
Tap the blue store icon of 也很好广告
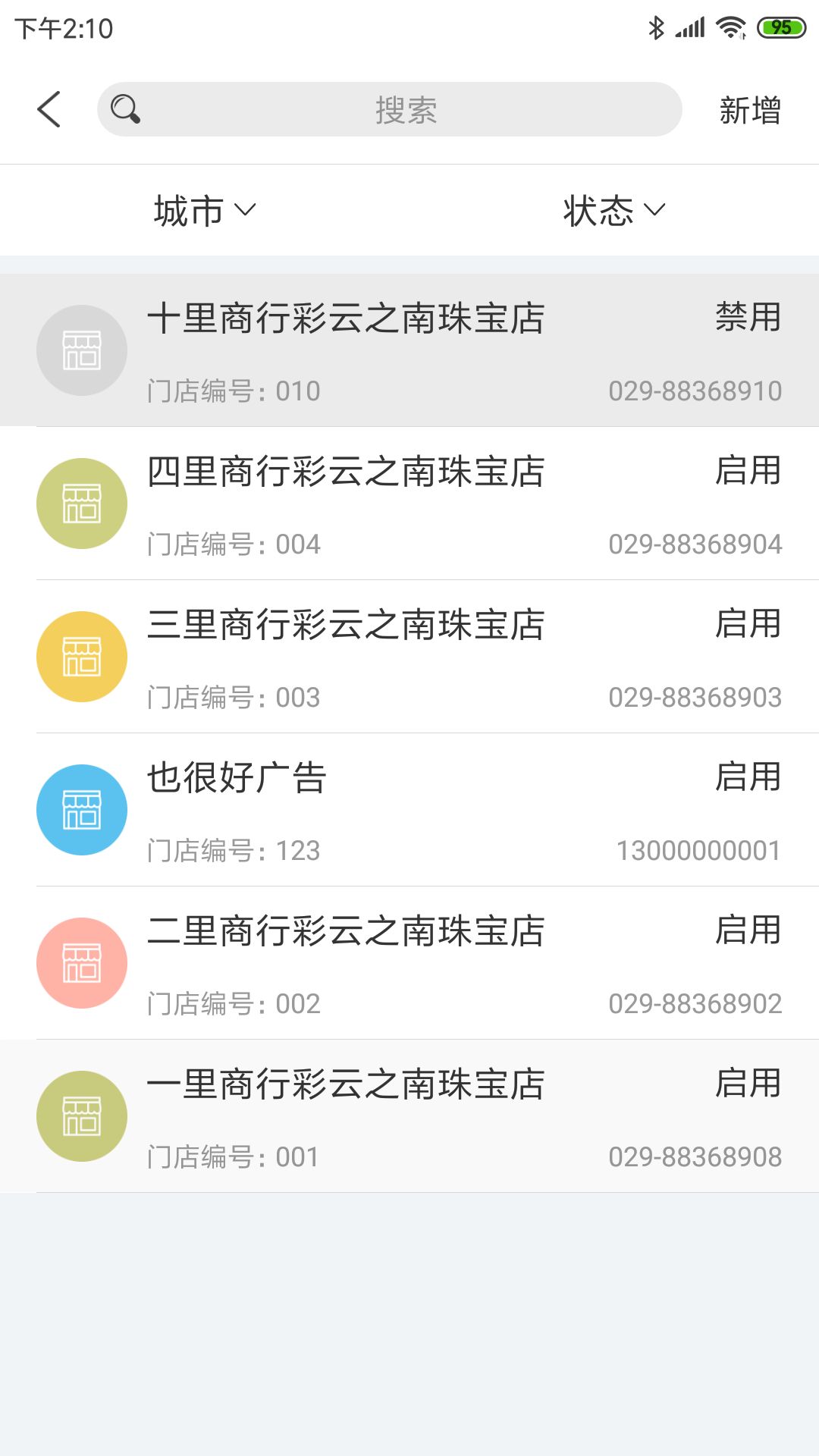[x=82, y=809]
